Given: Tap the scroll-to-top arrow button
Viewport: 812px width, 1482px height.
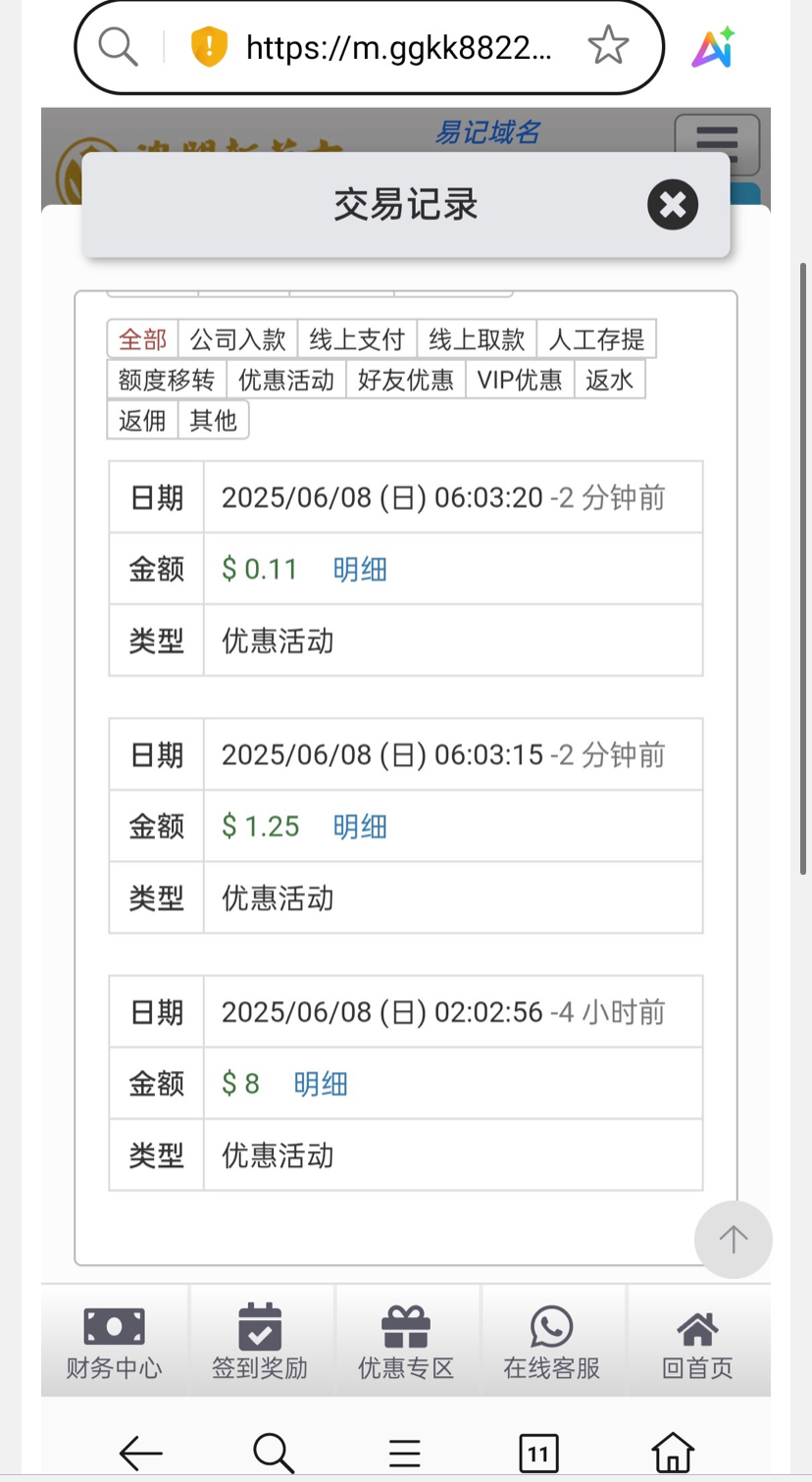Looking at the screenshot, I should 733,1239.
